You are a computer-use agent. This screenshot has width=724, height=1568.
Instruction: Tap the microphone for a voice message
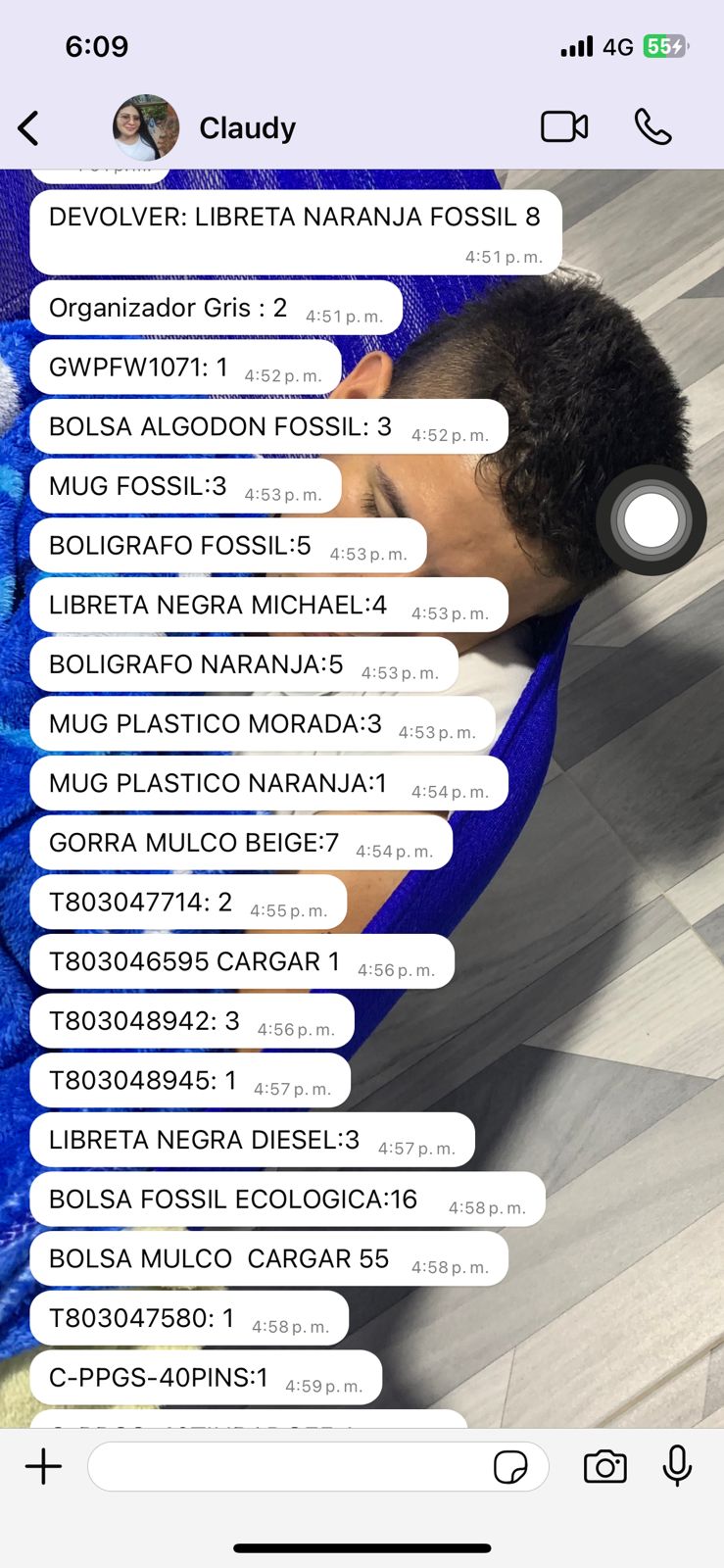click(x=677, y=1467)
